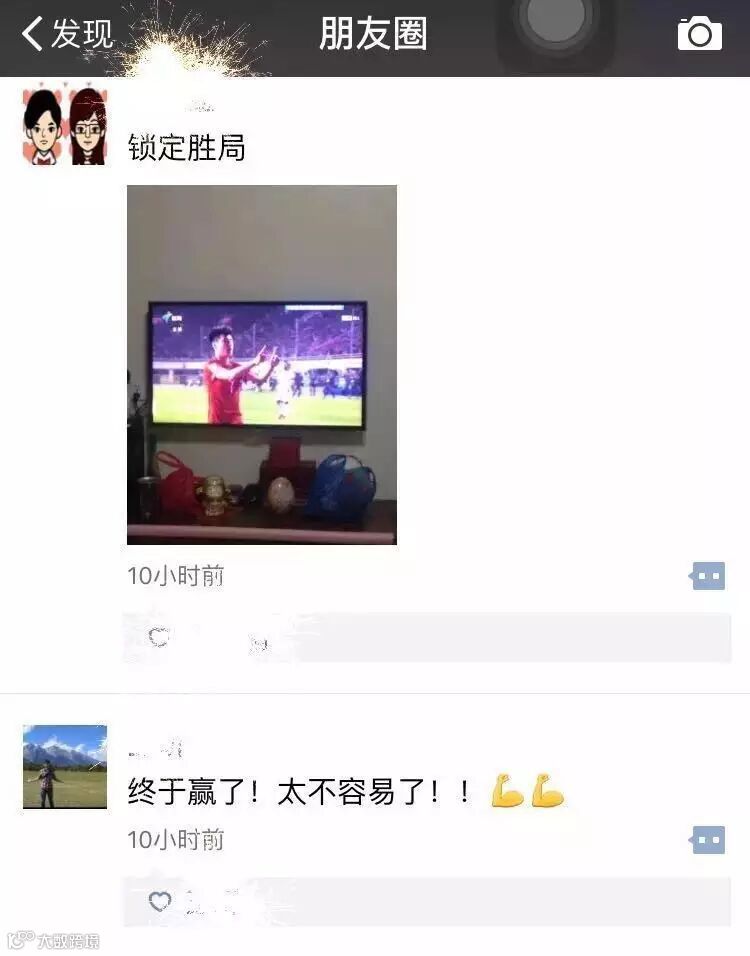This screenshot has height=956, width=750.
Task: Enlarge the TV photo in the first post
Action: (x=261, y=363)
